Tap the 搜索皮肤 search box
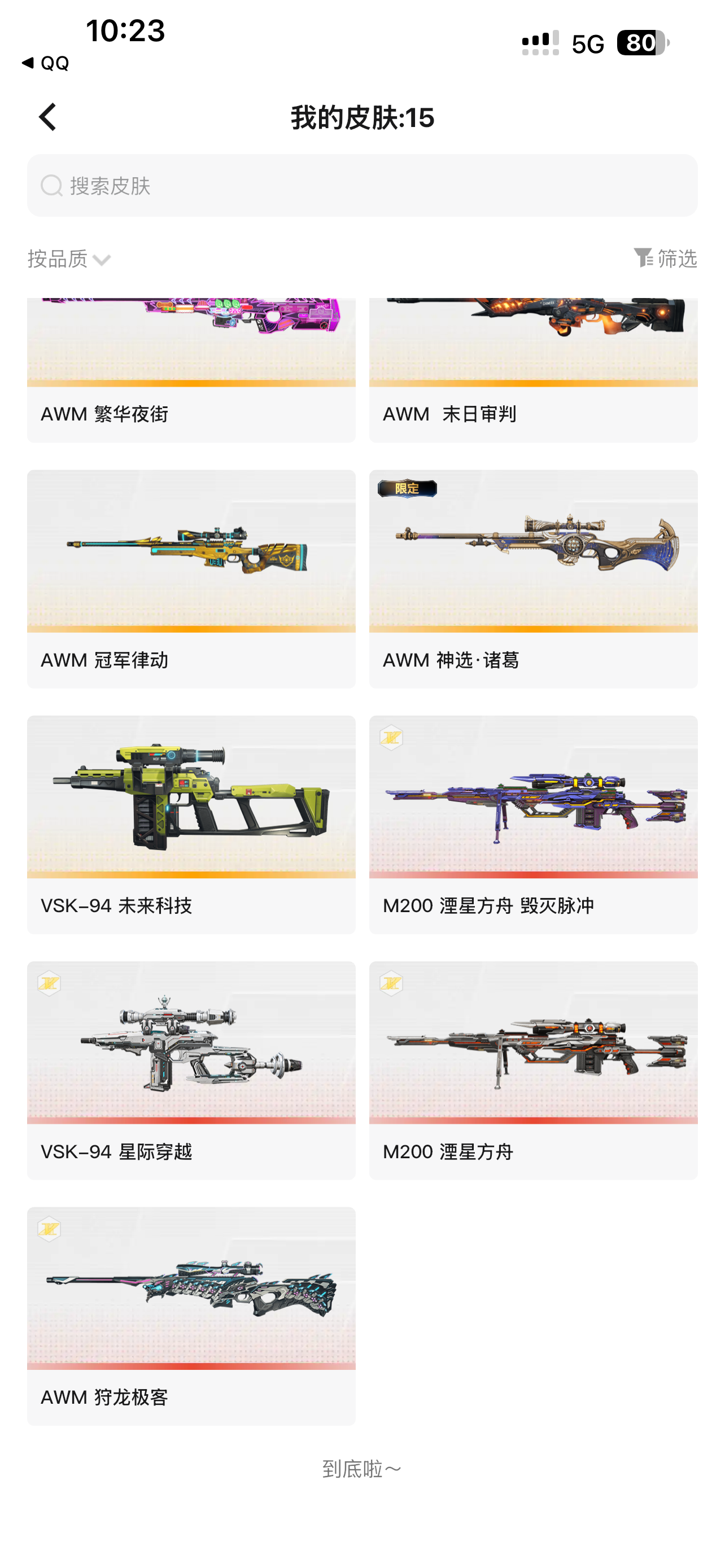Screen dimensions: 725x1568 coord(362,185)
